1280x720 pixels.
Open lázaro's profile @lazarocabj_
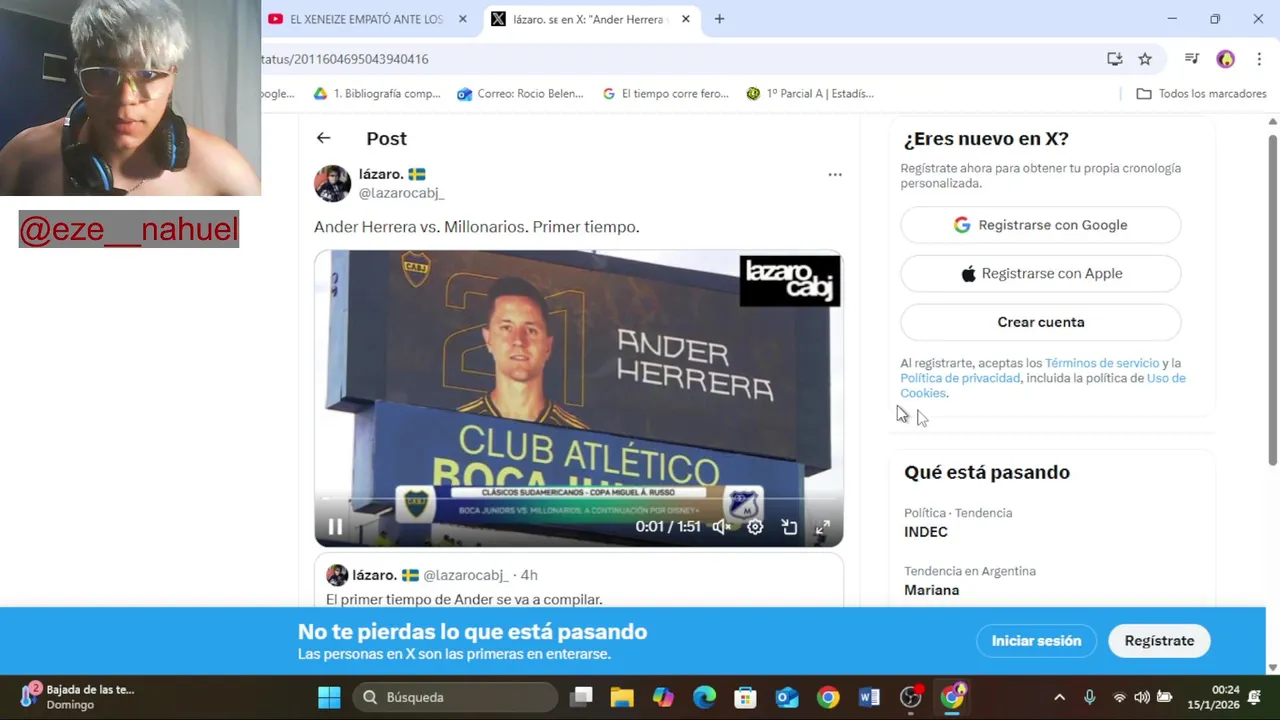(401, 193)
